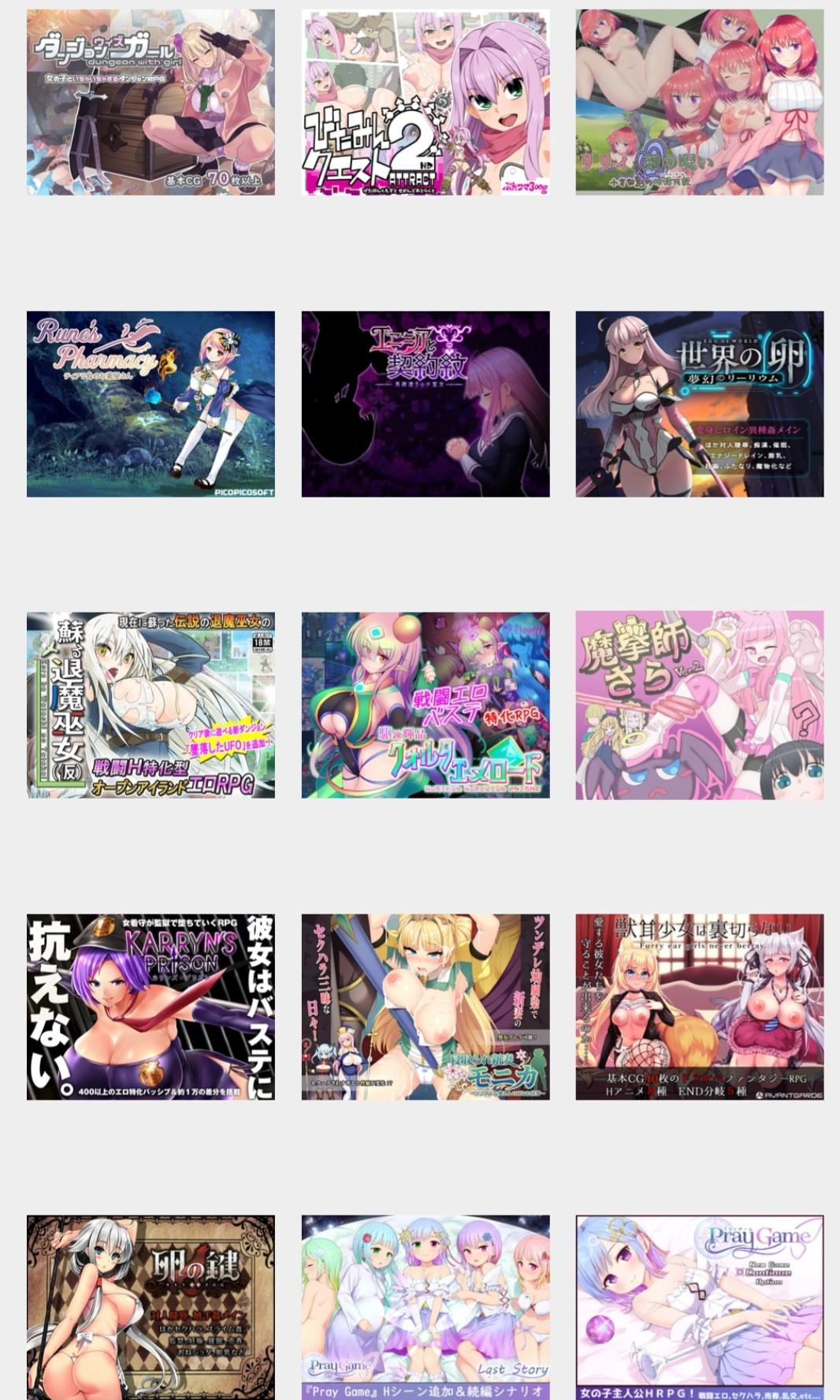Open the Dungeon with Girl game tile

[151, 102]
